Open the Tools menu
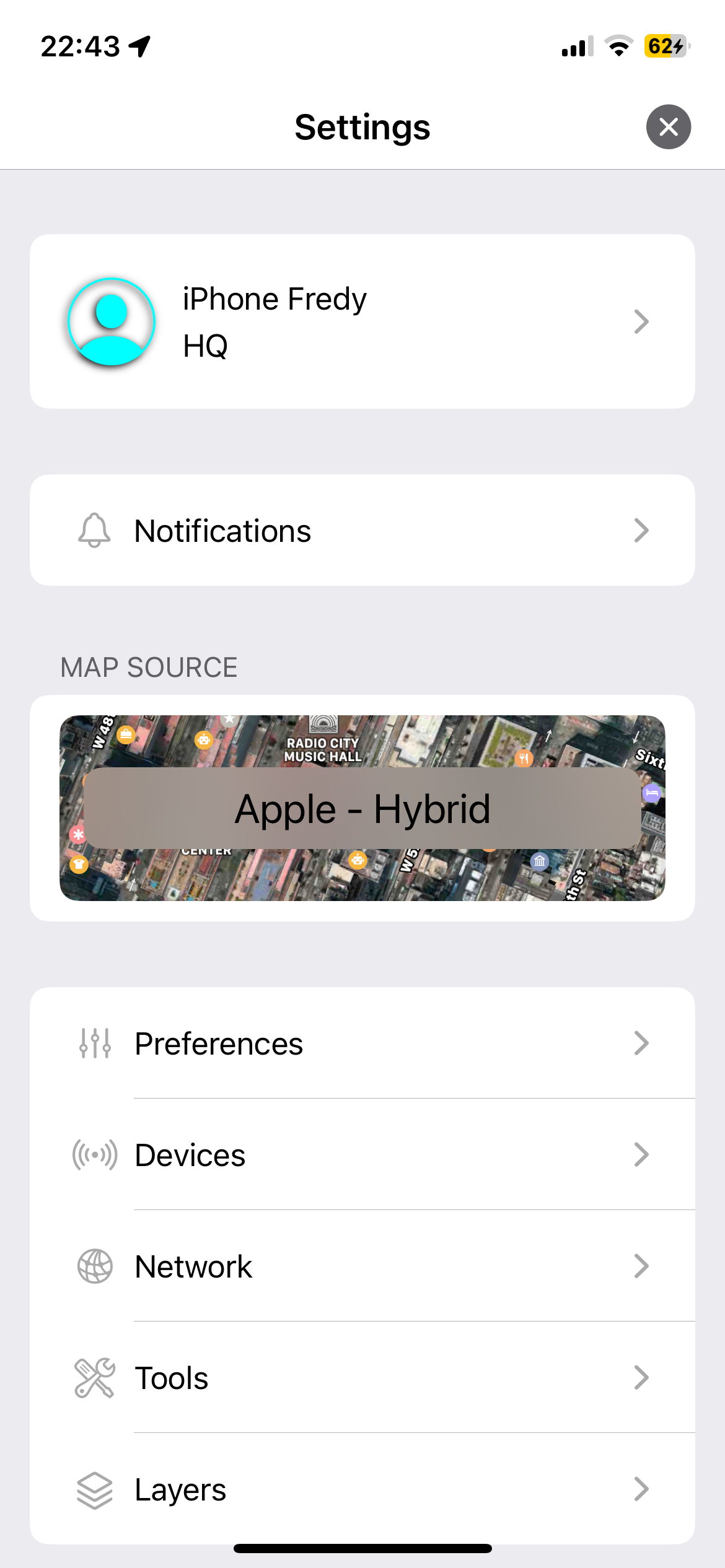The image size is (725, 1568). tap(362, 1378)
